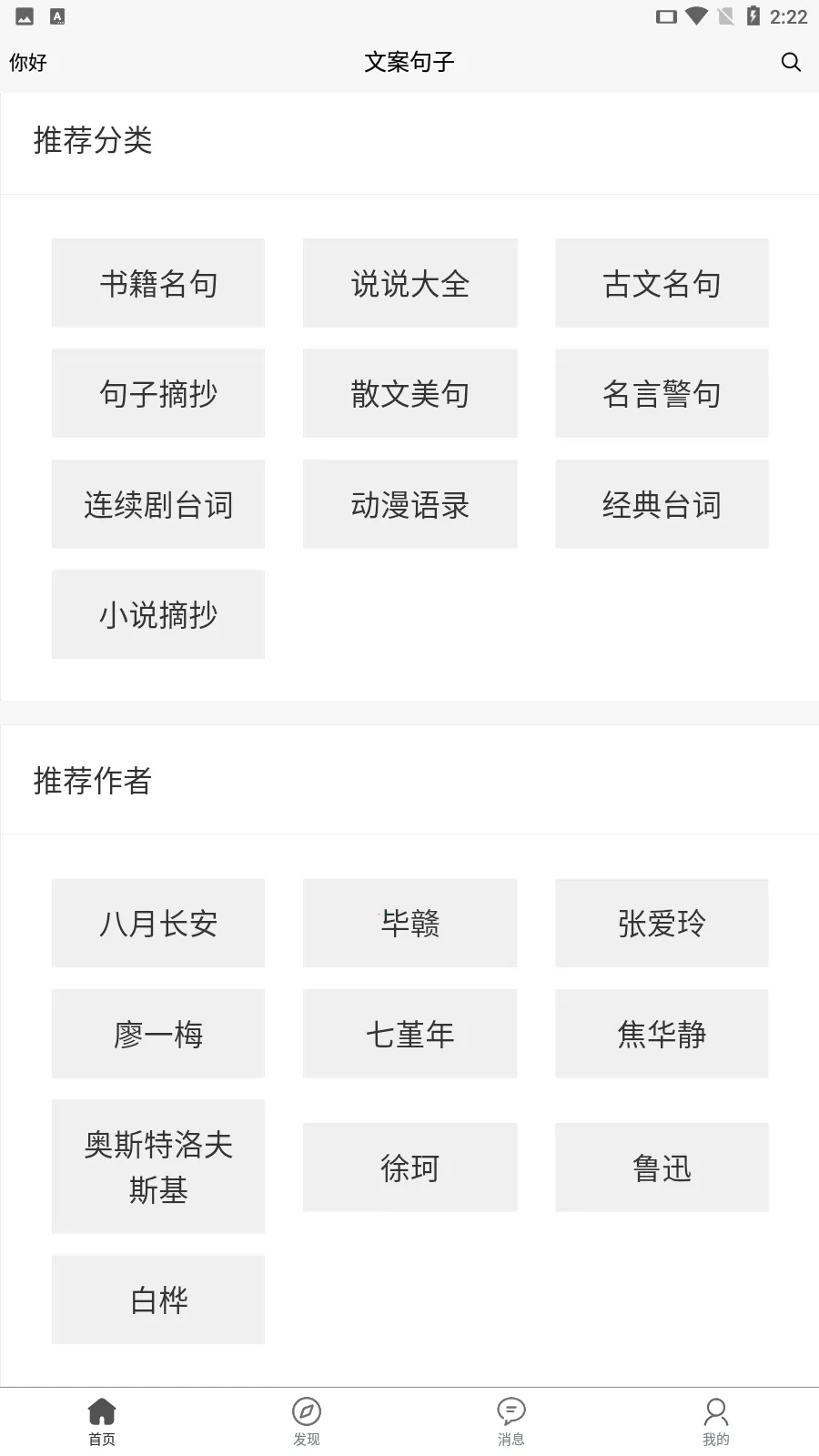Tap the 句子摘抄 chip
This screenshot has height=1456, width=819.
pyautogui.click(x=158, y=394)
